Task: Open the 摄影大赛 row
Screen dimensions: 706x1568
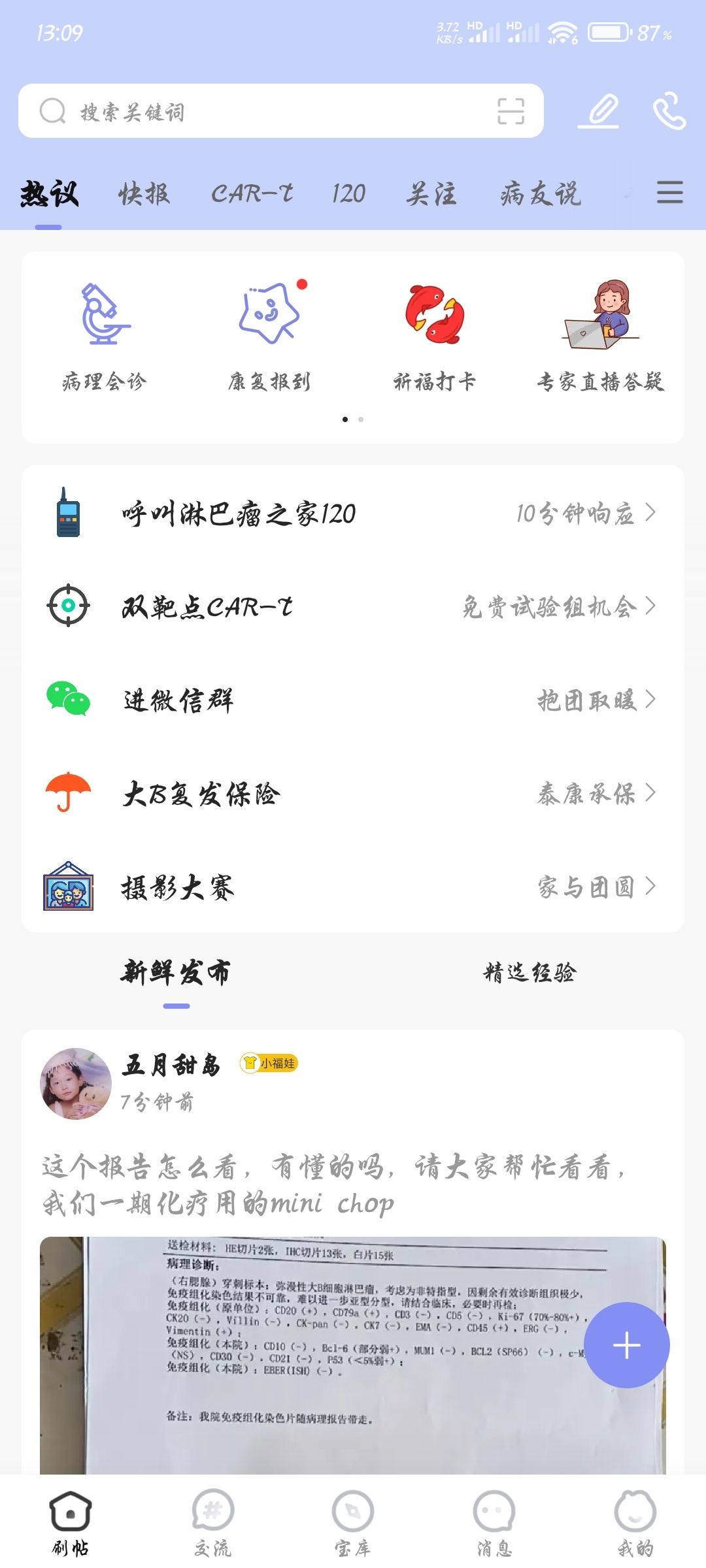Action: point(353,887)
